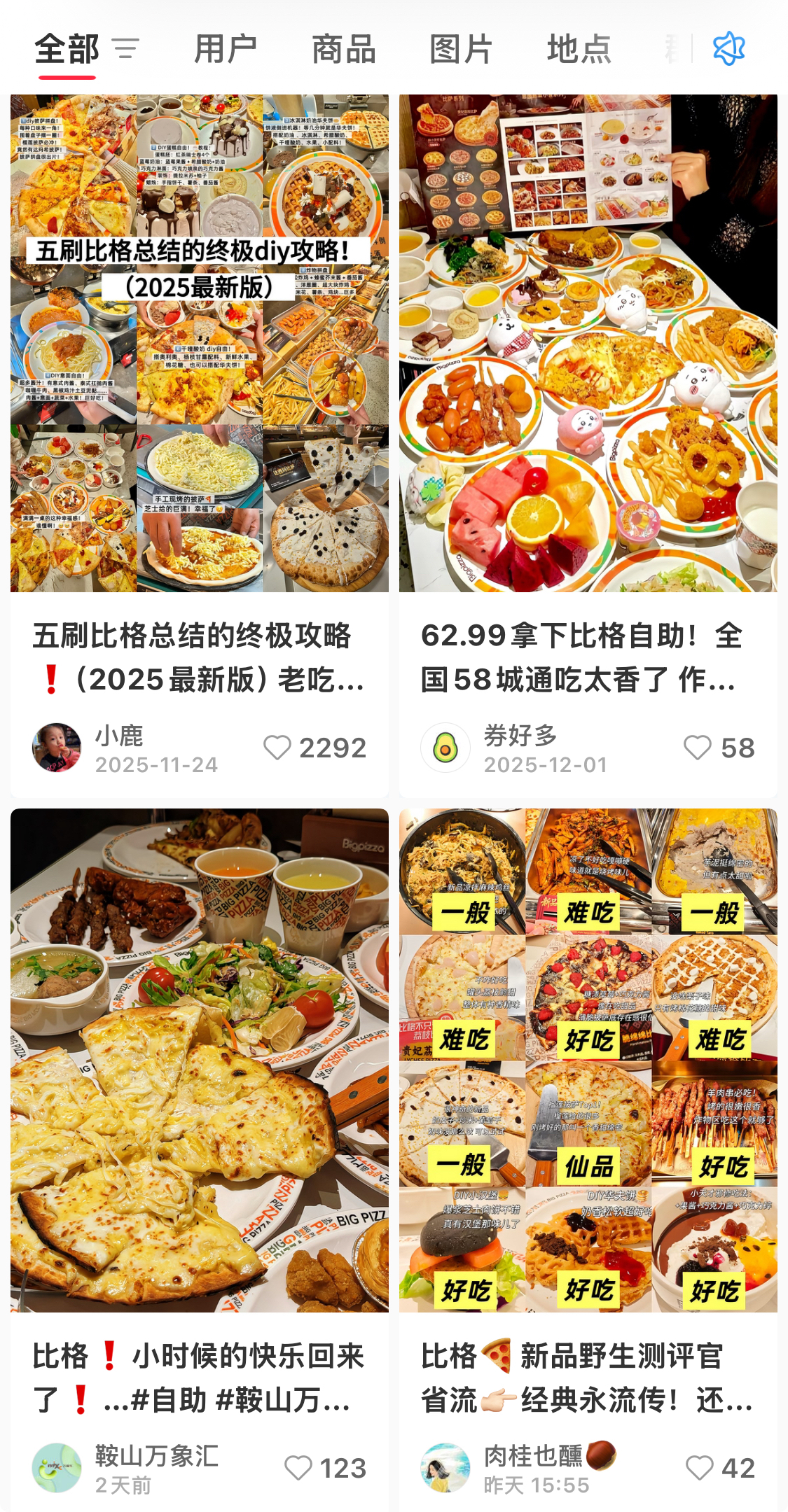View 鞍山万象汇's profile avatar
The height and width of the screenshot is (1512, 788).
coord(57,1468)
